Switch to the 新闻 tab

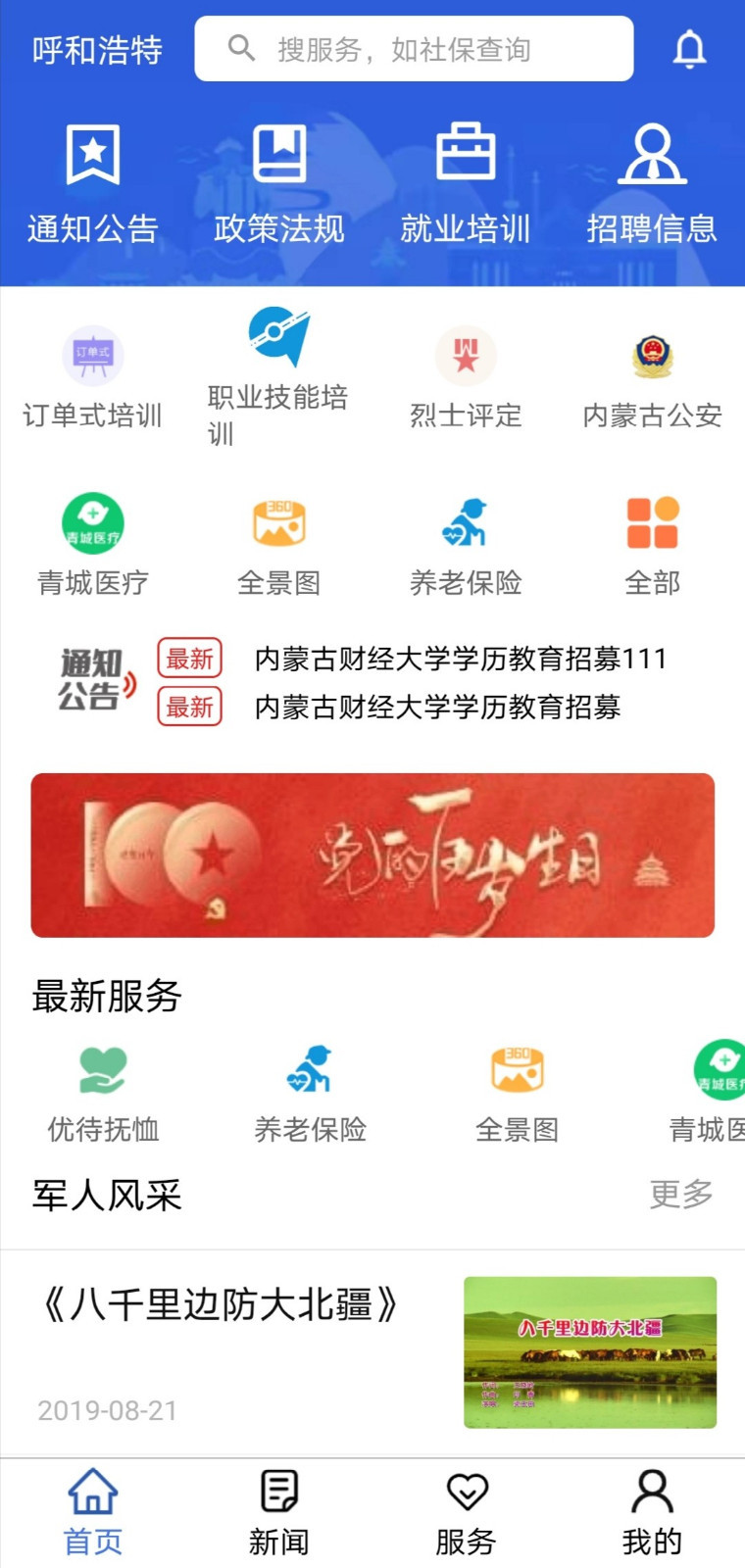278,1509
